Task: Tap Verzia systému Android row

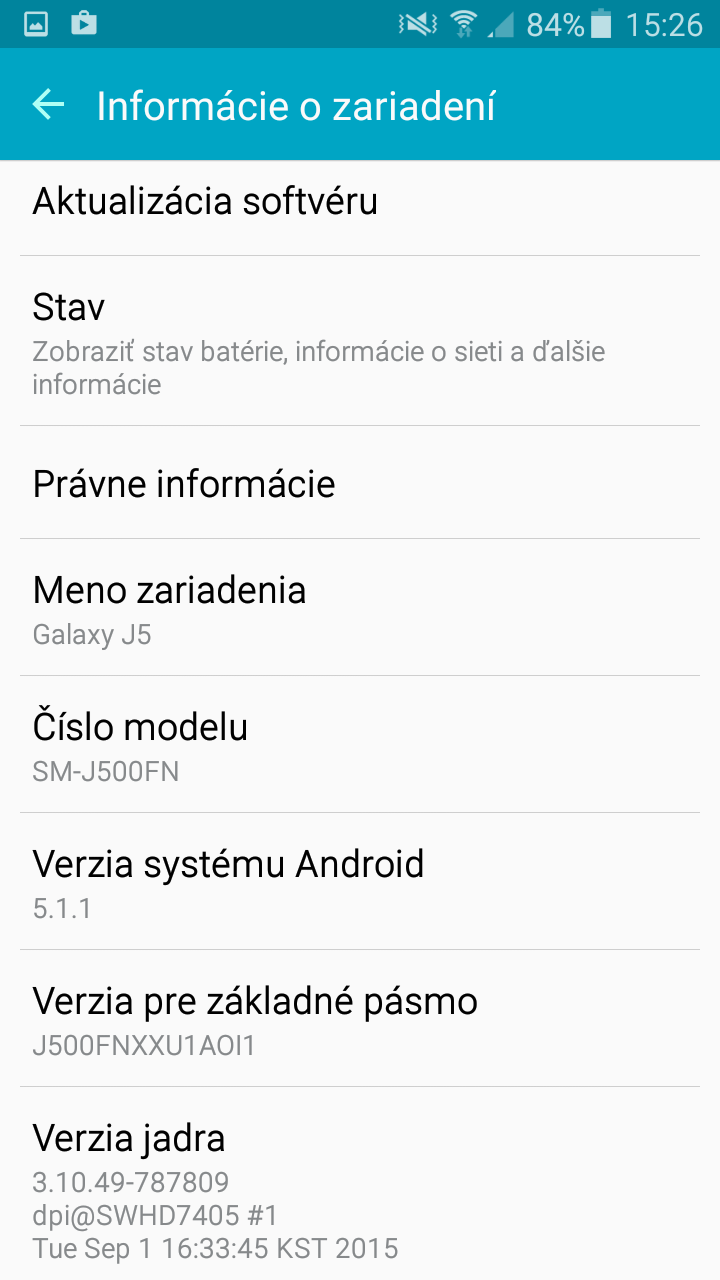Action: [360, 882]
